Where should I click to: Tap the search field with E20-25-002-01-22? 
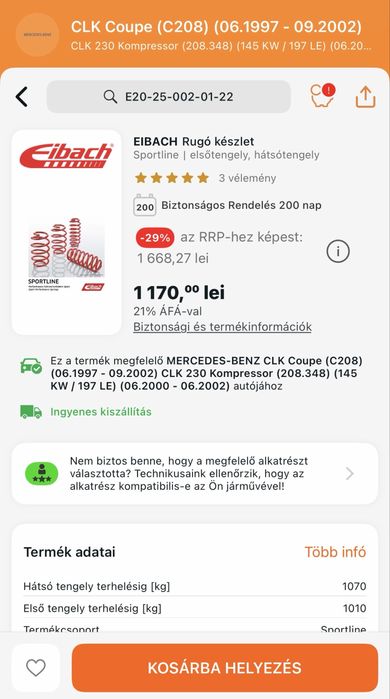[x=168, y=97]
